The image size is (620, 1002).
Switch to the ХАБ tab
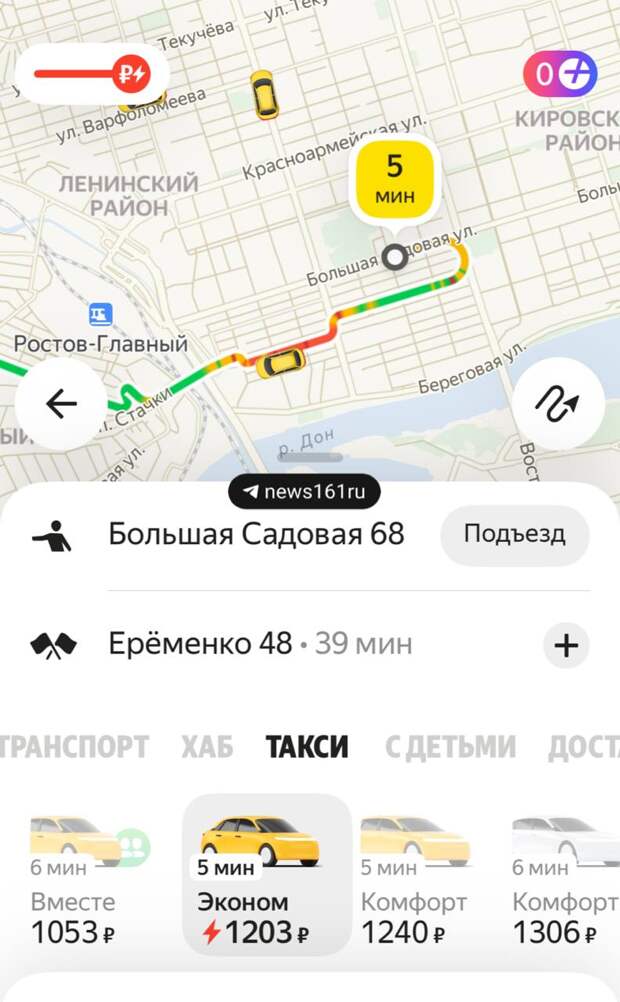click(x=207, y=746)
